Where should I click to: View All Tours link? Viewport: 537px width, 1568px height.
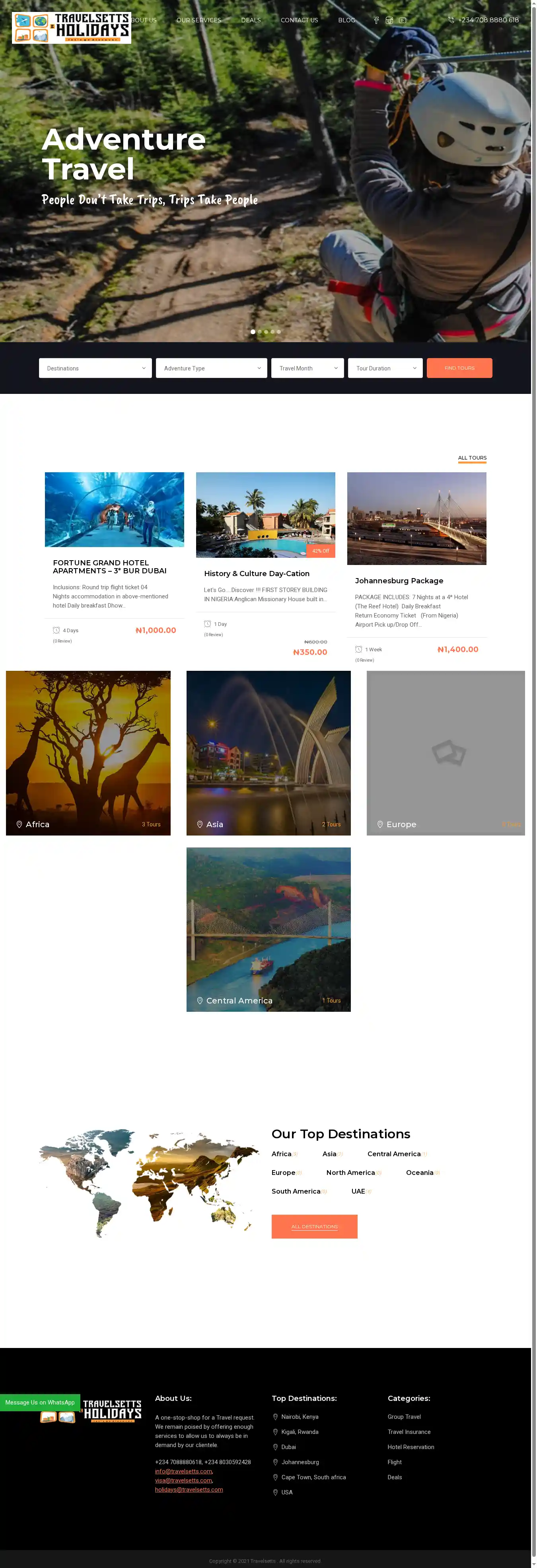point(472,458)
